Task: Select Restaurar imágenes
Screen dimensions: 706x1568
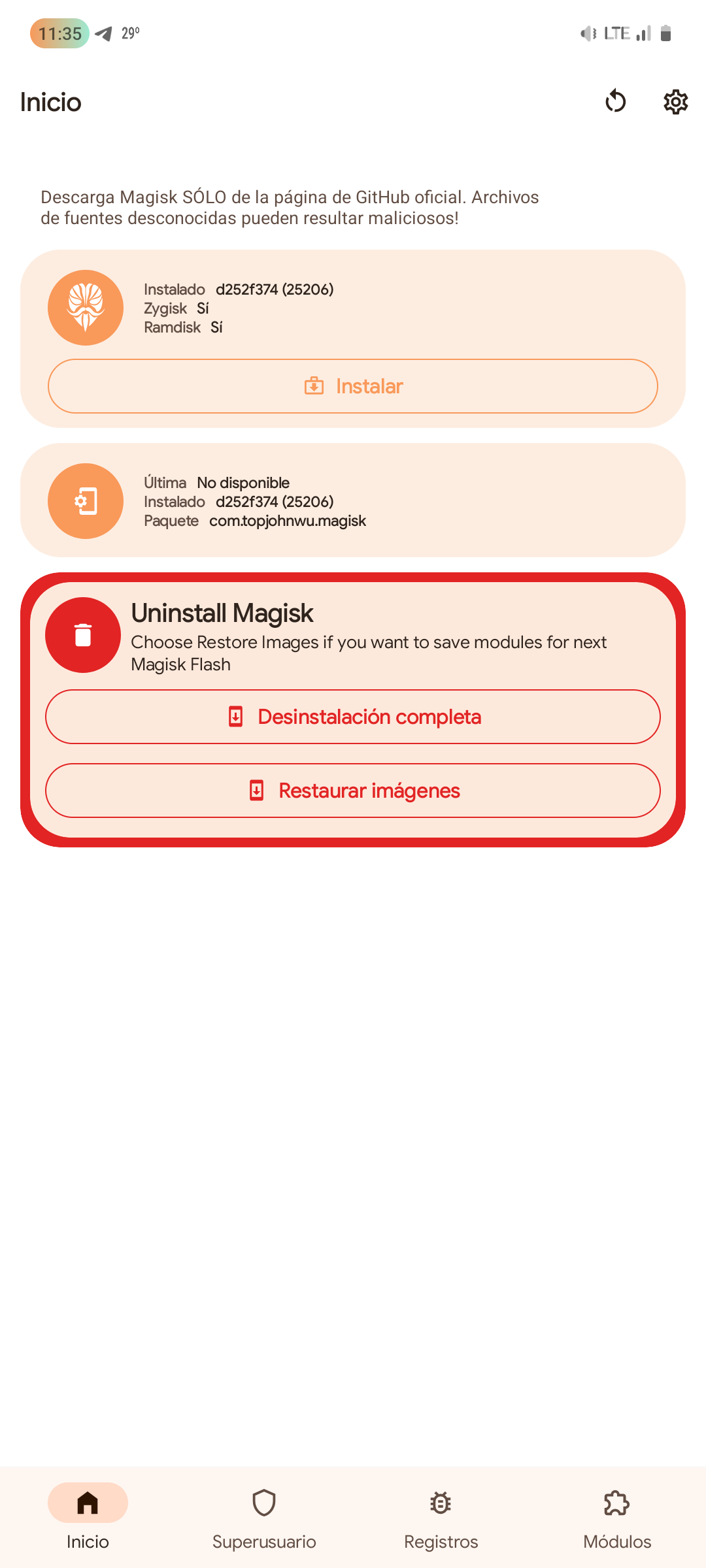Action: pos(353,791)
